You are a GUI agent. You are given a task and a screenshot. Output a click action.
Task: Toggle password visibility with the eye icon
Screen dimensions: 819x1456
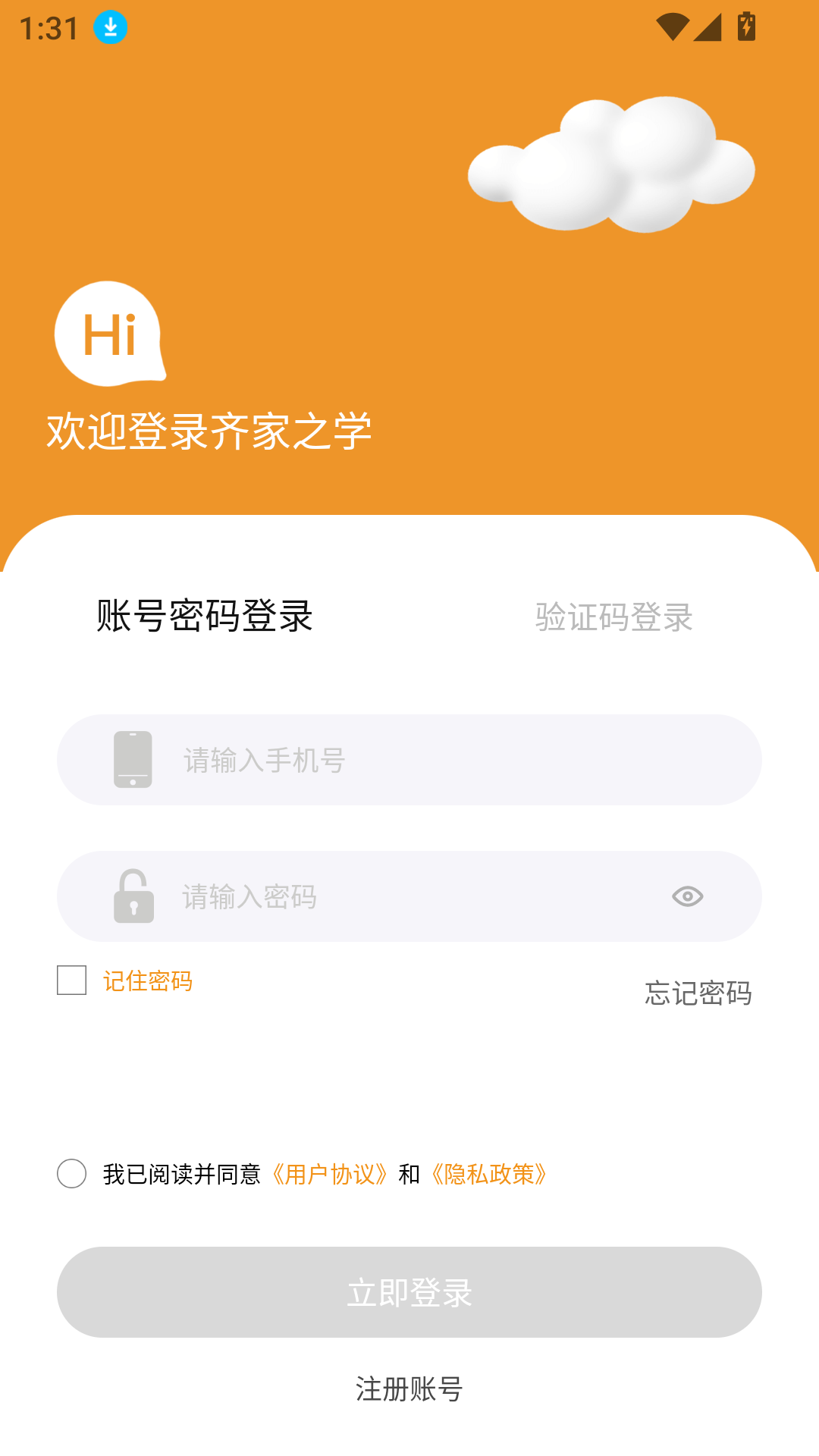coord(689,896)
